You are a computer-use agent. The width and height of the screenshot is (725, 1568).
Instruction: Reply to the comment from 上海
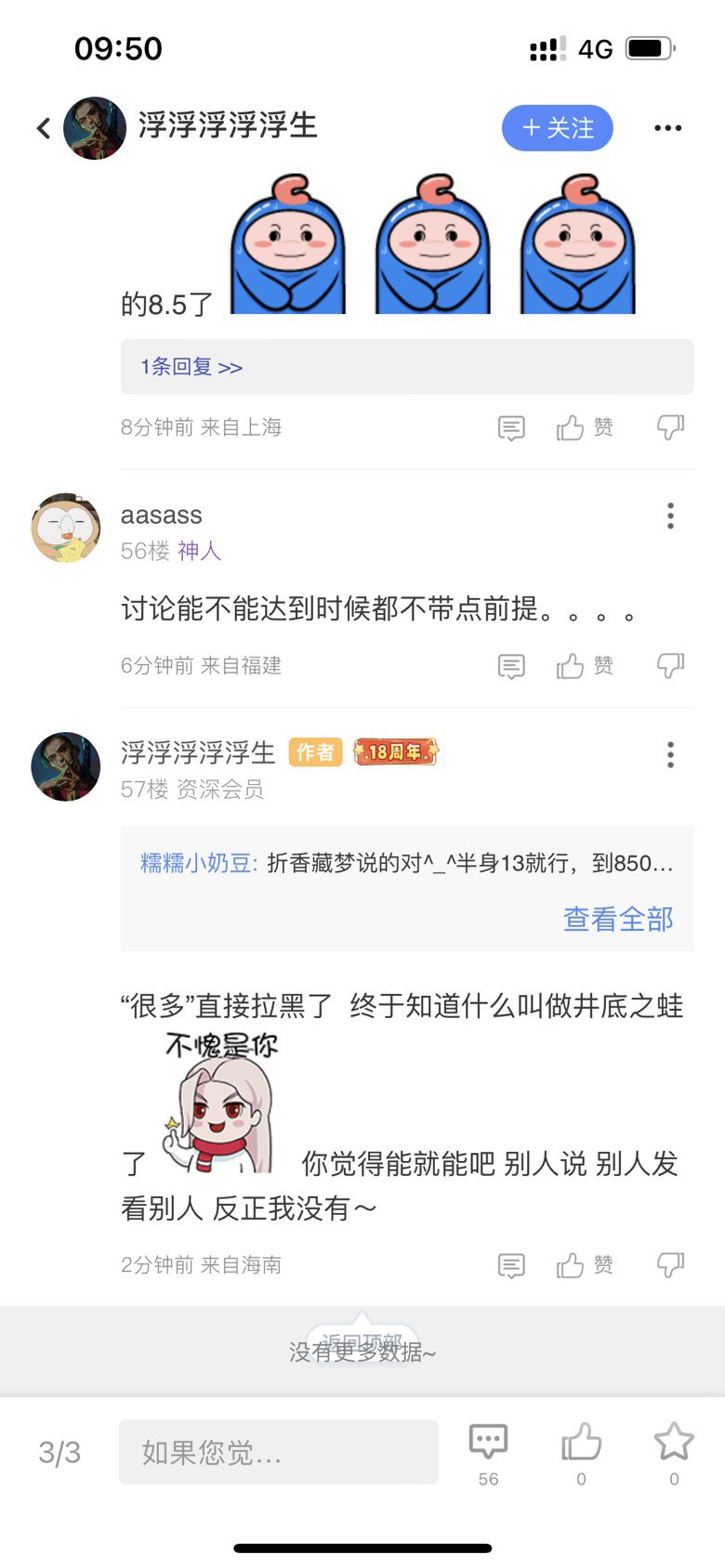tap(511, 427)
